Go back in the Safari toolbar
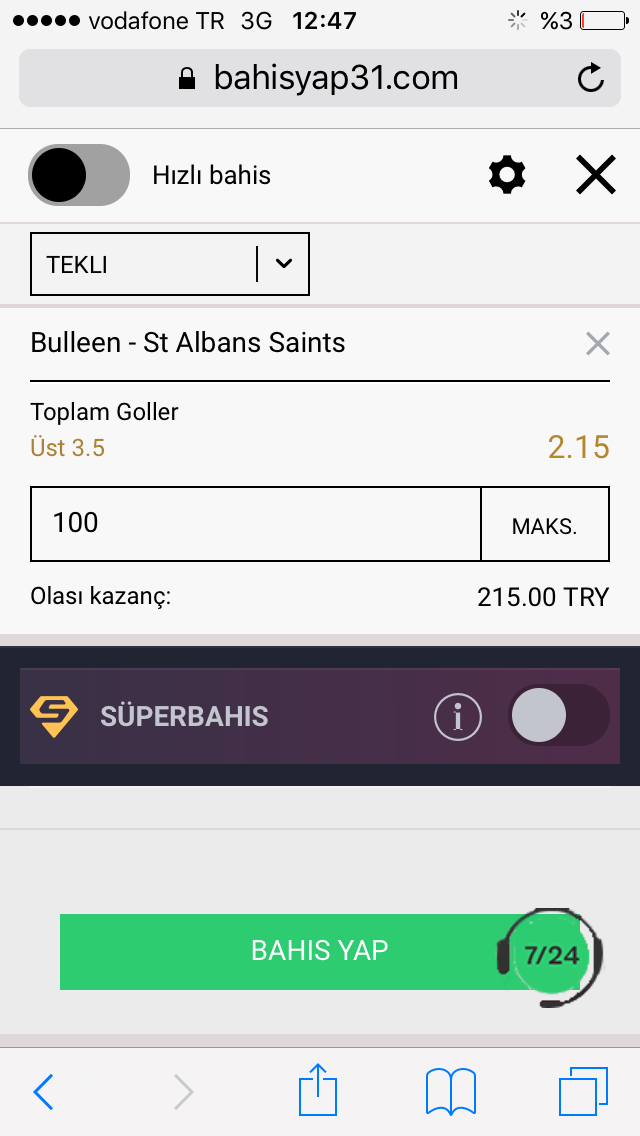The height and width of the screenshot is (1136, 640). point(43,1091)
